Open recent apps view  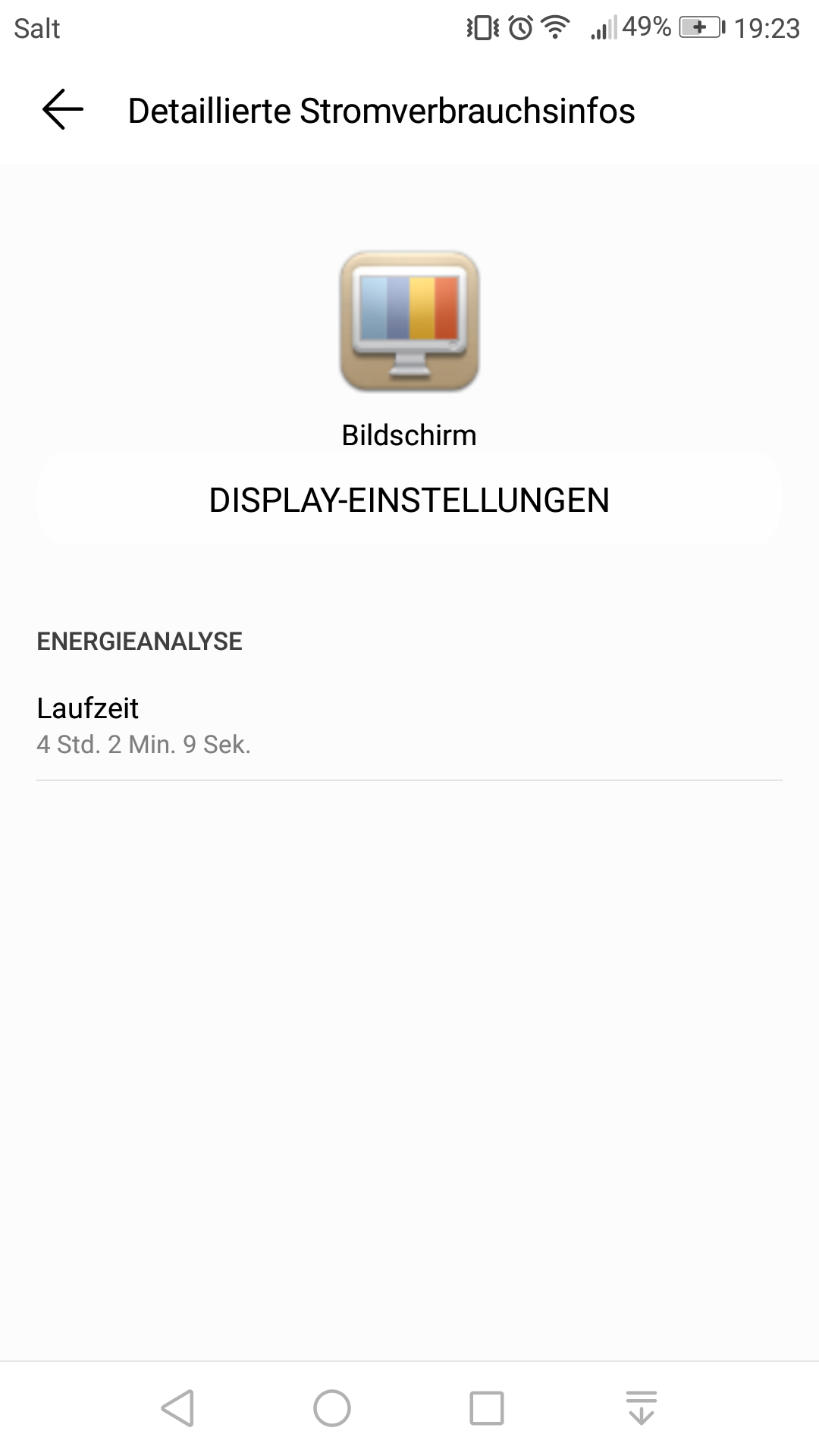click(487, 1408)
